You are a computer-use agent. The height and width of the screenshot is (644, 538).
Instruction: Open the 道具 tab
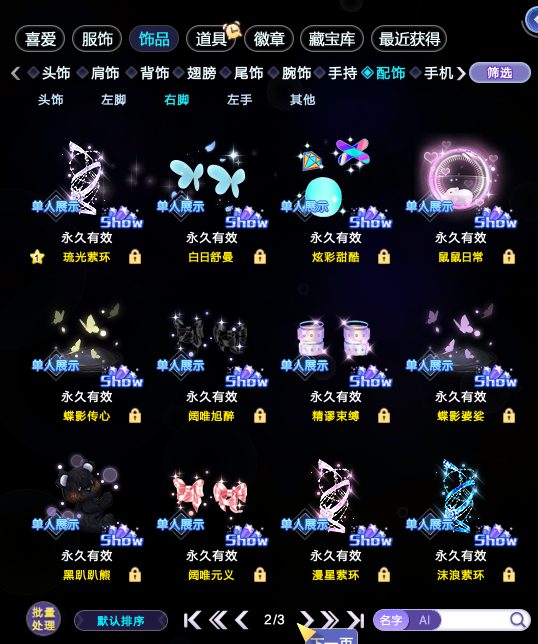pos(211,39)
